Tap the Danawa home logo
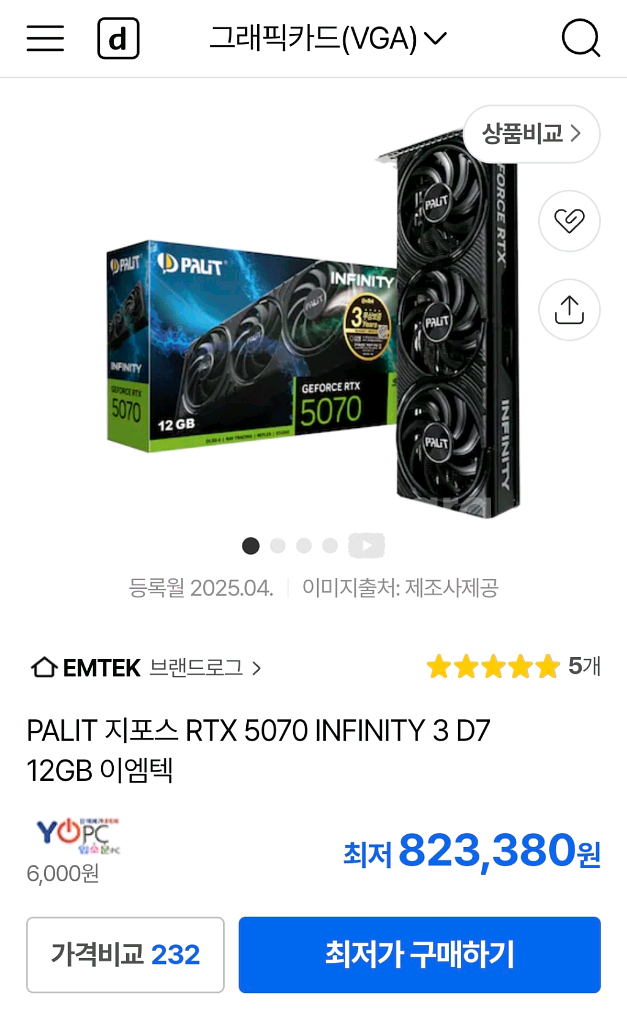Viewport: 627px width, 1024px height. [x=118, y=39]
